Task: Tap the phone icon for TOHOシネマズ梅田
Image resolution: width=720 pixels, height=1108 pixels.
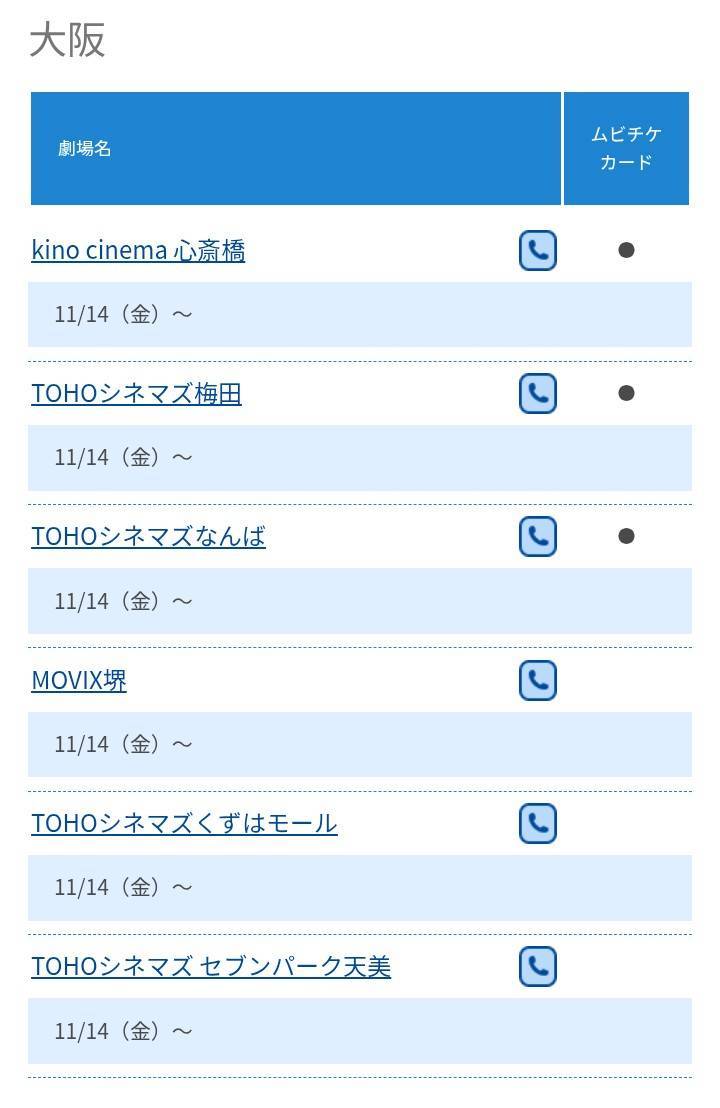Action: pyautogui.click(x=538, y=393)
